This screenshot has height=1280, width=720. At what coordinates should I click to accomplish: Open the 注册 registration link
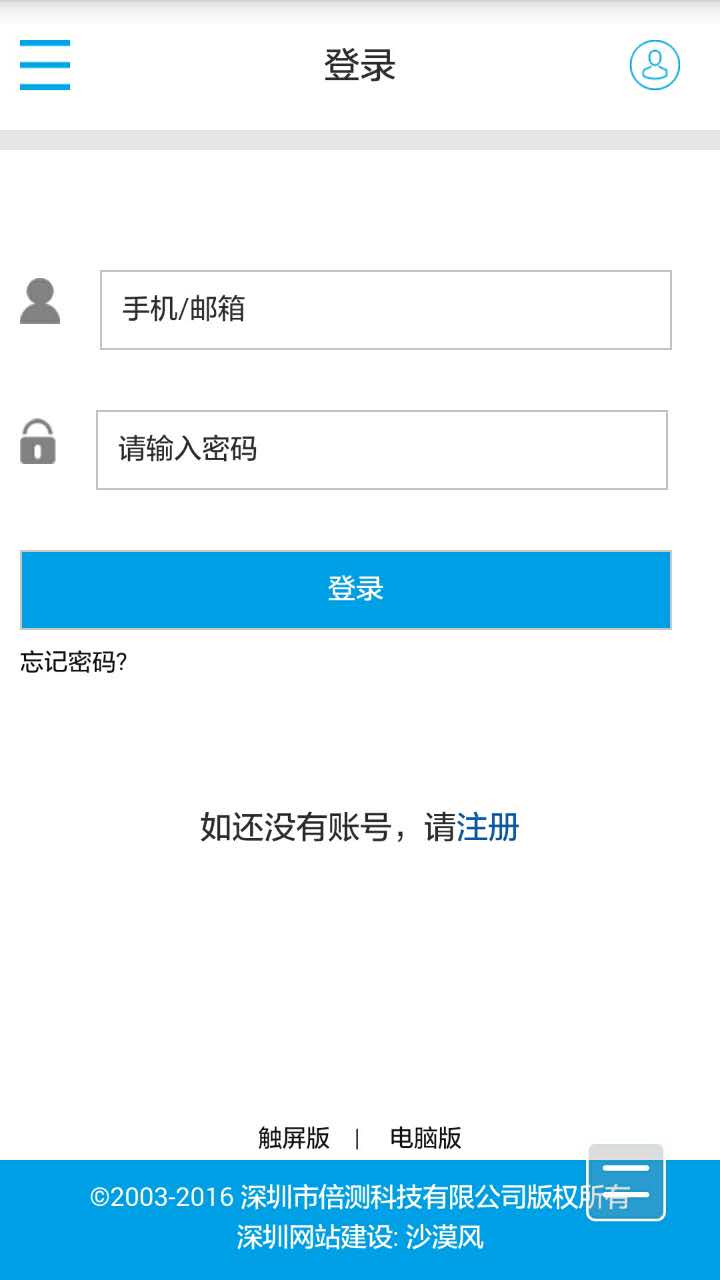488,827
